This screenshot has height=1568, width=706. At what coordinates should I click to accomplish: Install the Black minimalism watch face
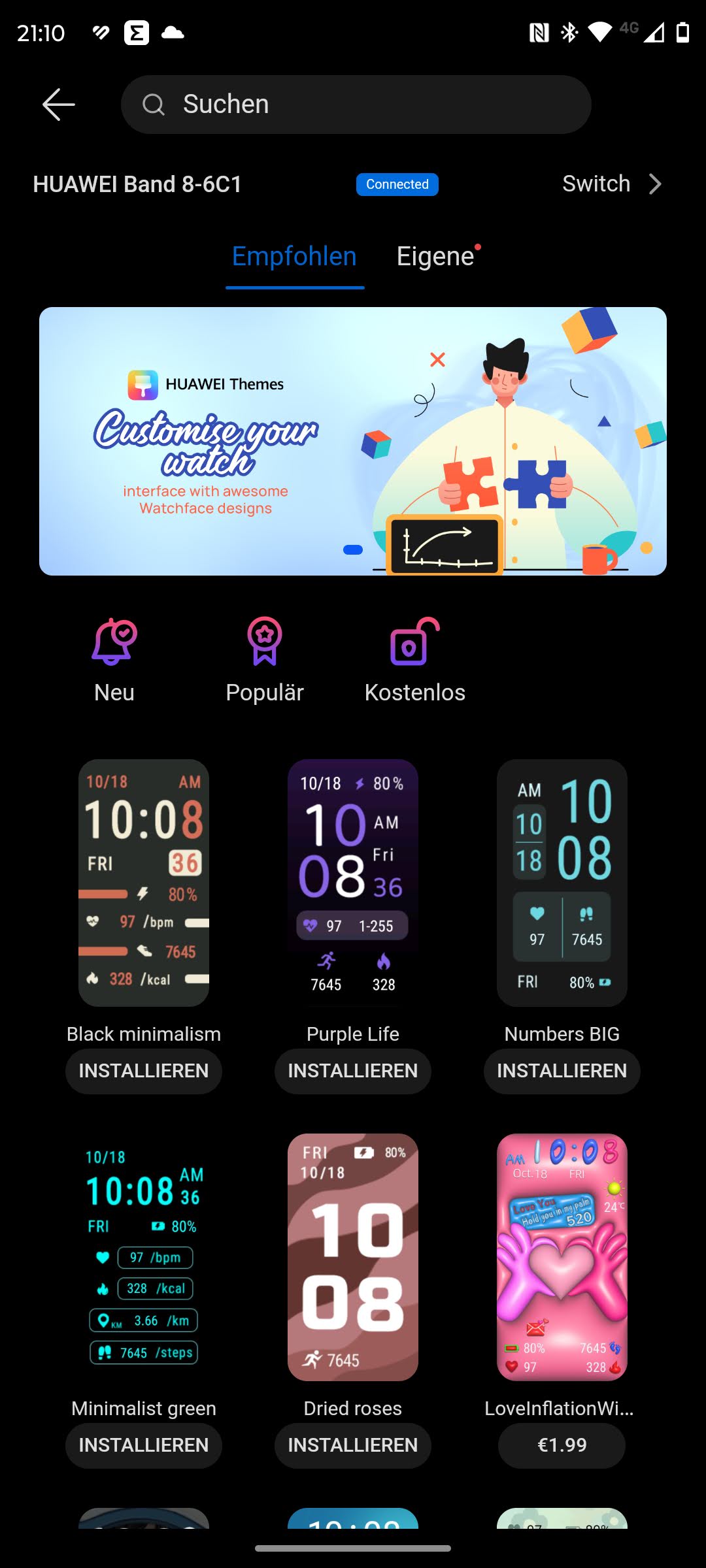(144, 1071)
